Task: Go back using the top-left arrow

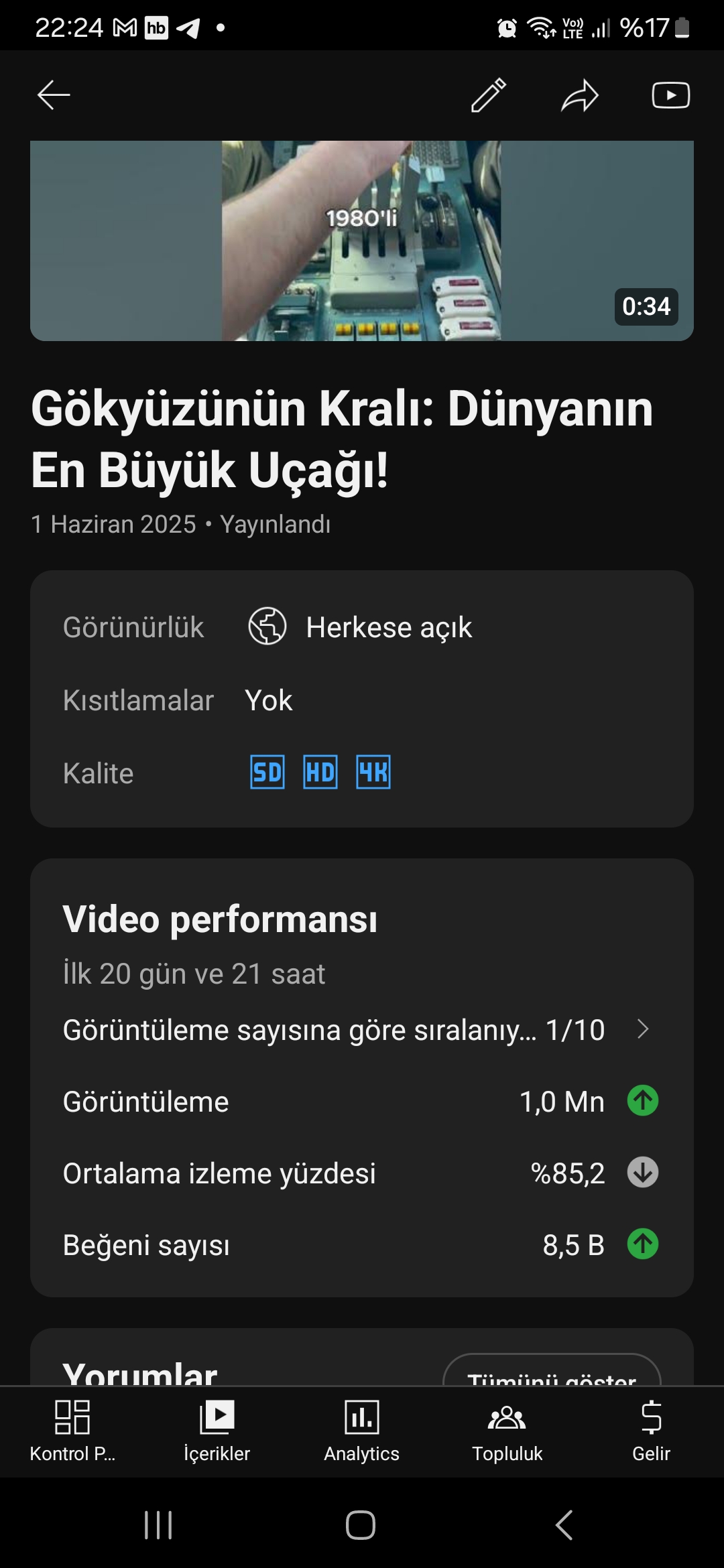Action: [x=54, y=95]
